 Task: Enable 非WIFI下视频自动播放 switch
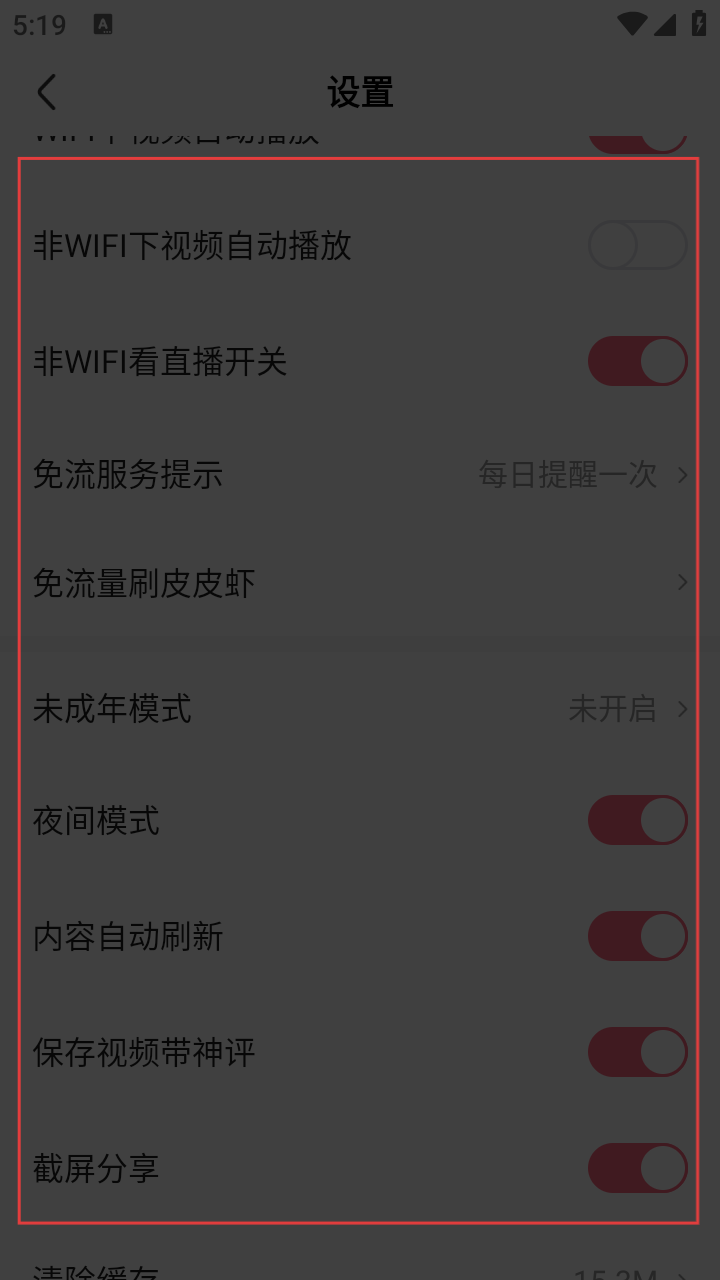(x=637, y=246)
